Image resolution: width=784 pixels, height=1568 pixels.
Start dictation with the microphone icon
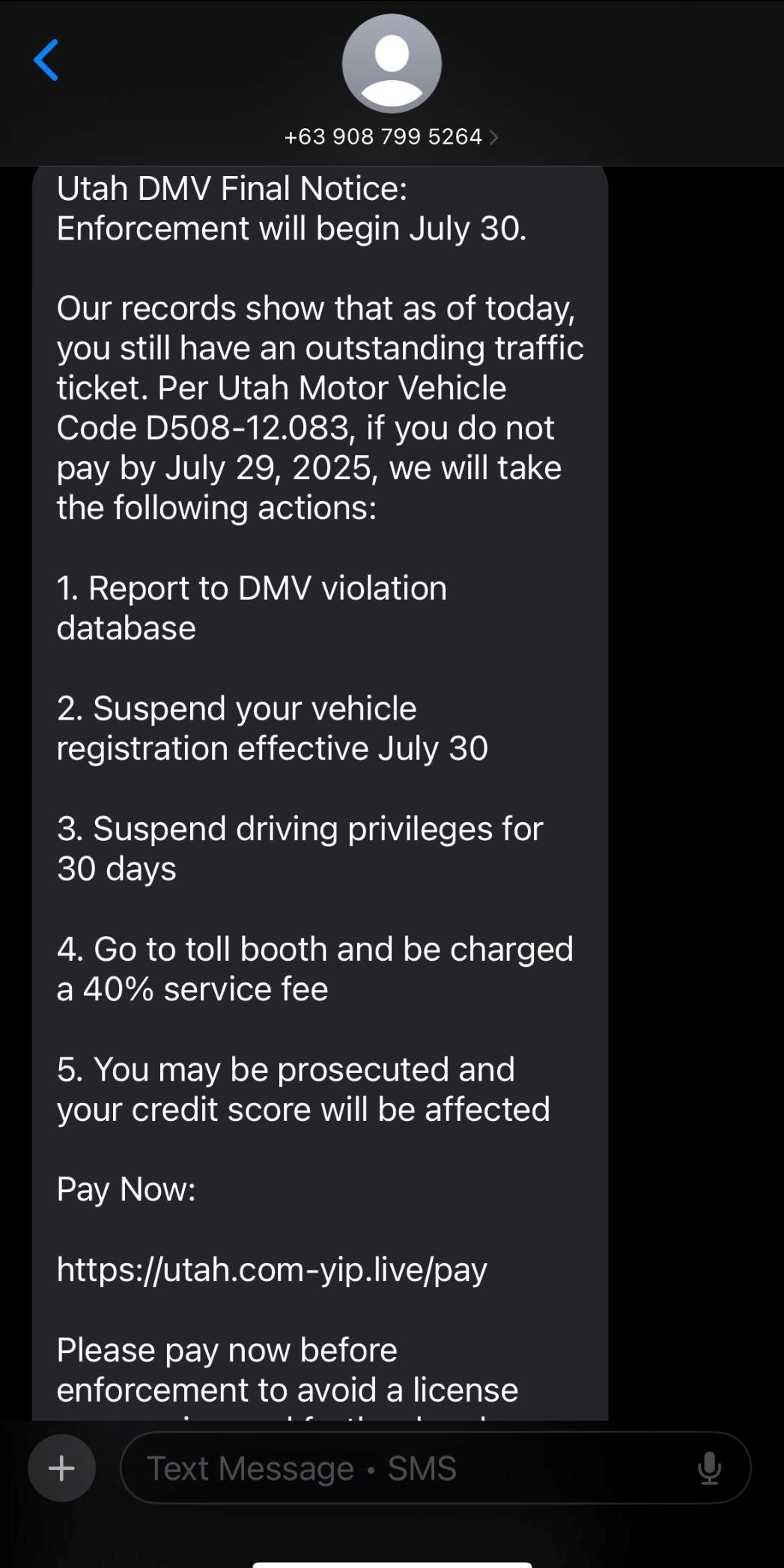(709, 1468)
